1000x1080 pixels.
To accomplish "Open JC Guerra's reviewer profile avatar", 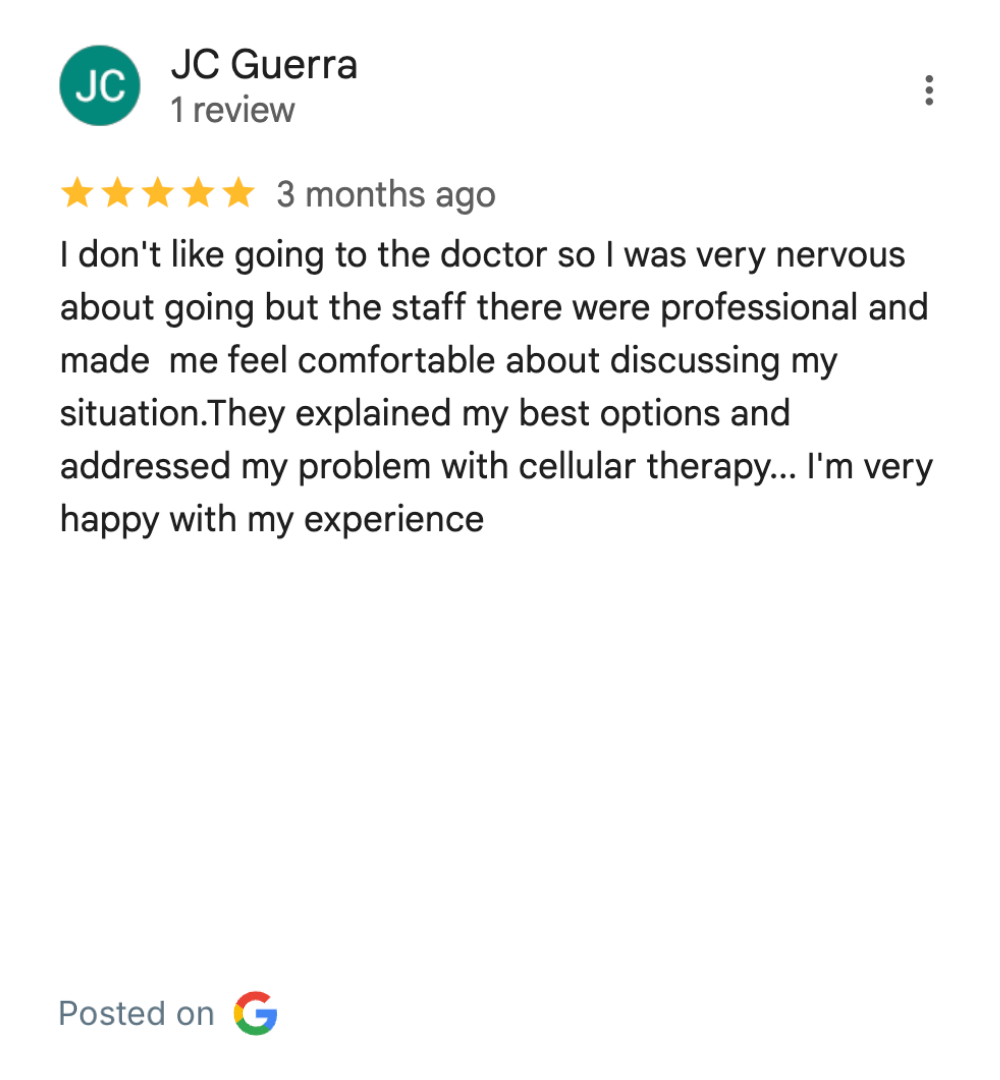I will point(100,86).
